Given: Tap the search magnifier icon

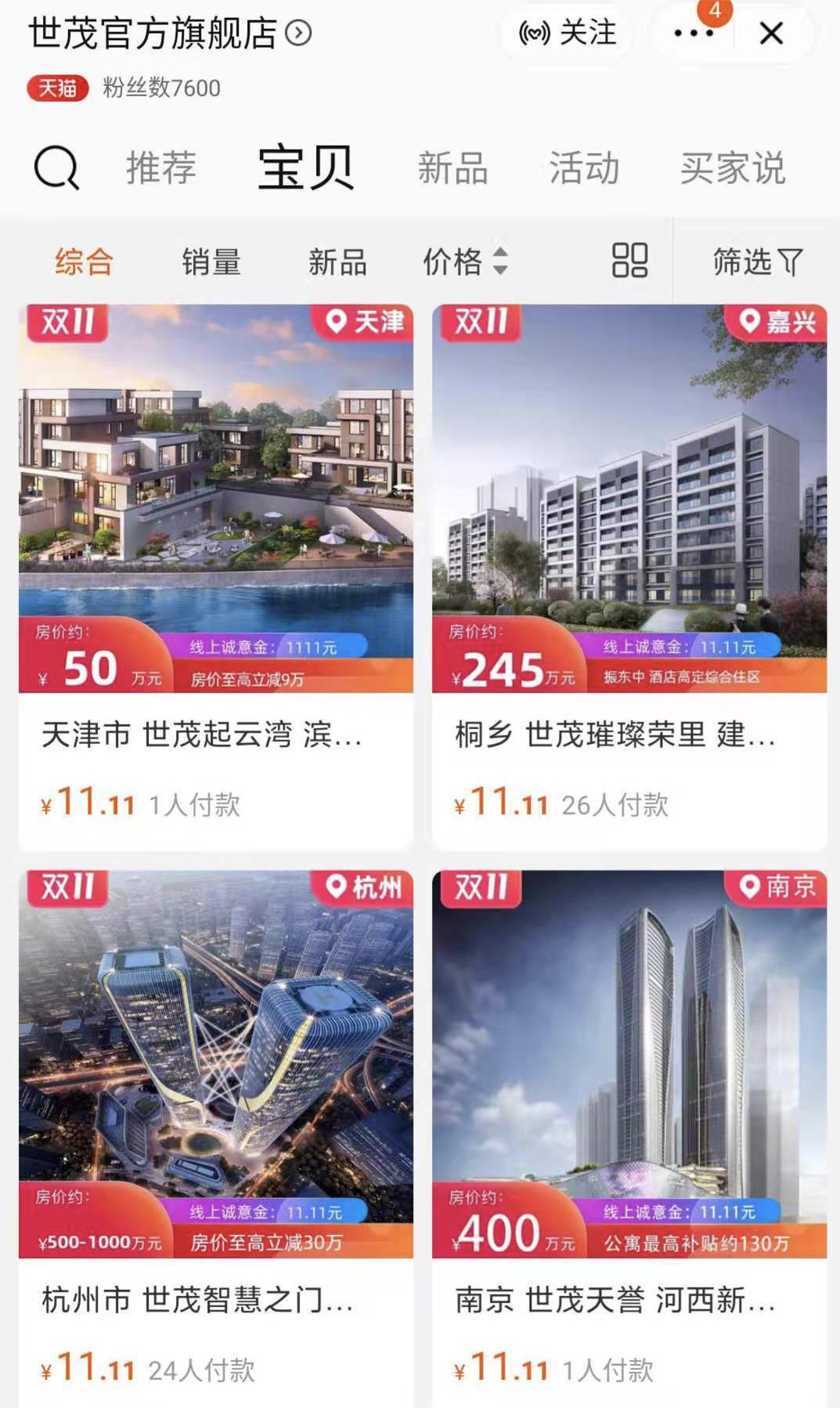Looking at the screenshot, I should pos(56,168).
